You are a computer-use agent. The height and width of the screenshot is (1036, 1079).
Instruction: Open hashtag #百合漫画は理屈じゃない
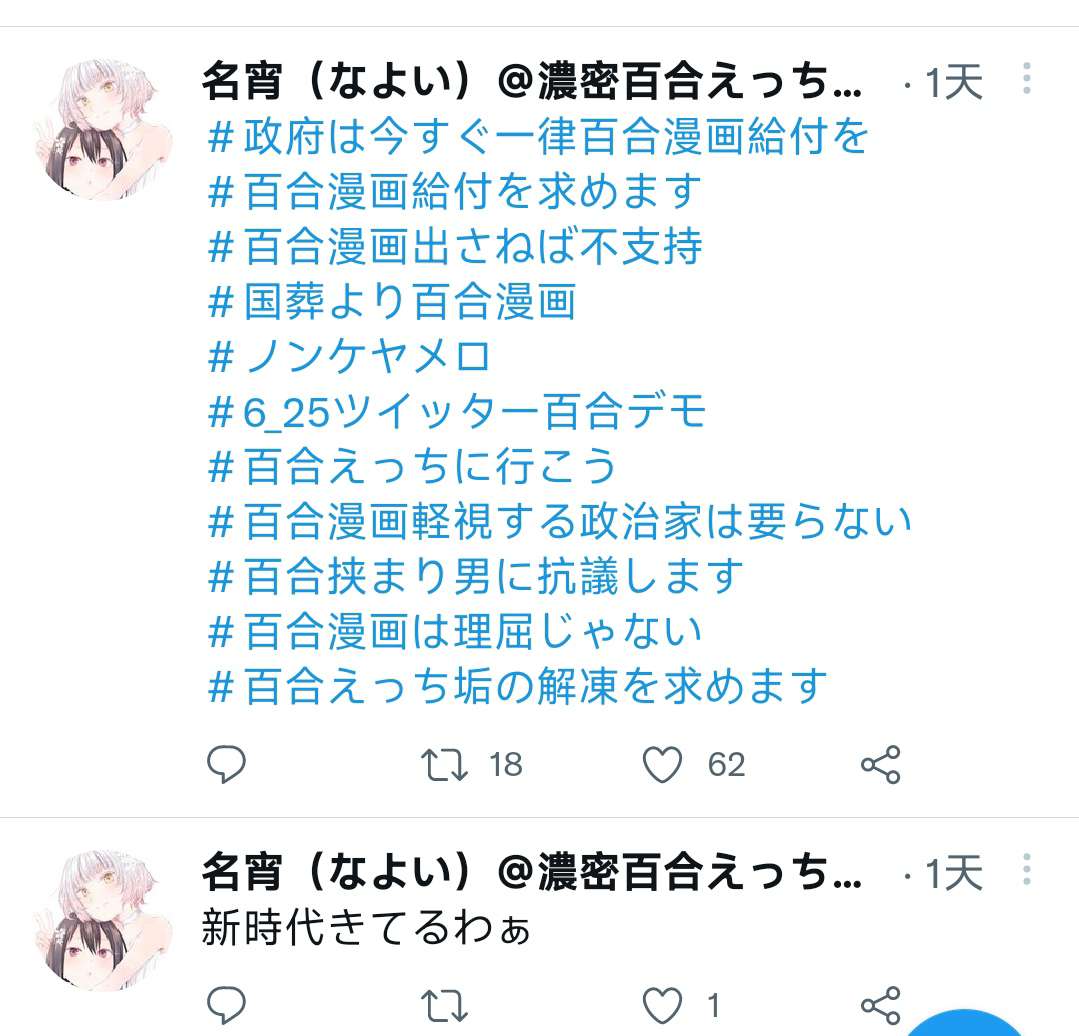pos(455,631)
